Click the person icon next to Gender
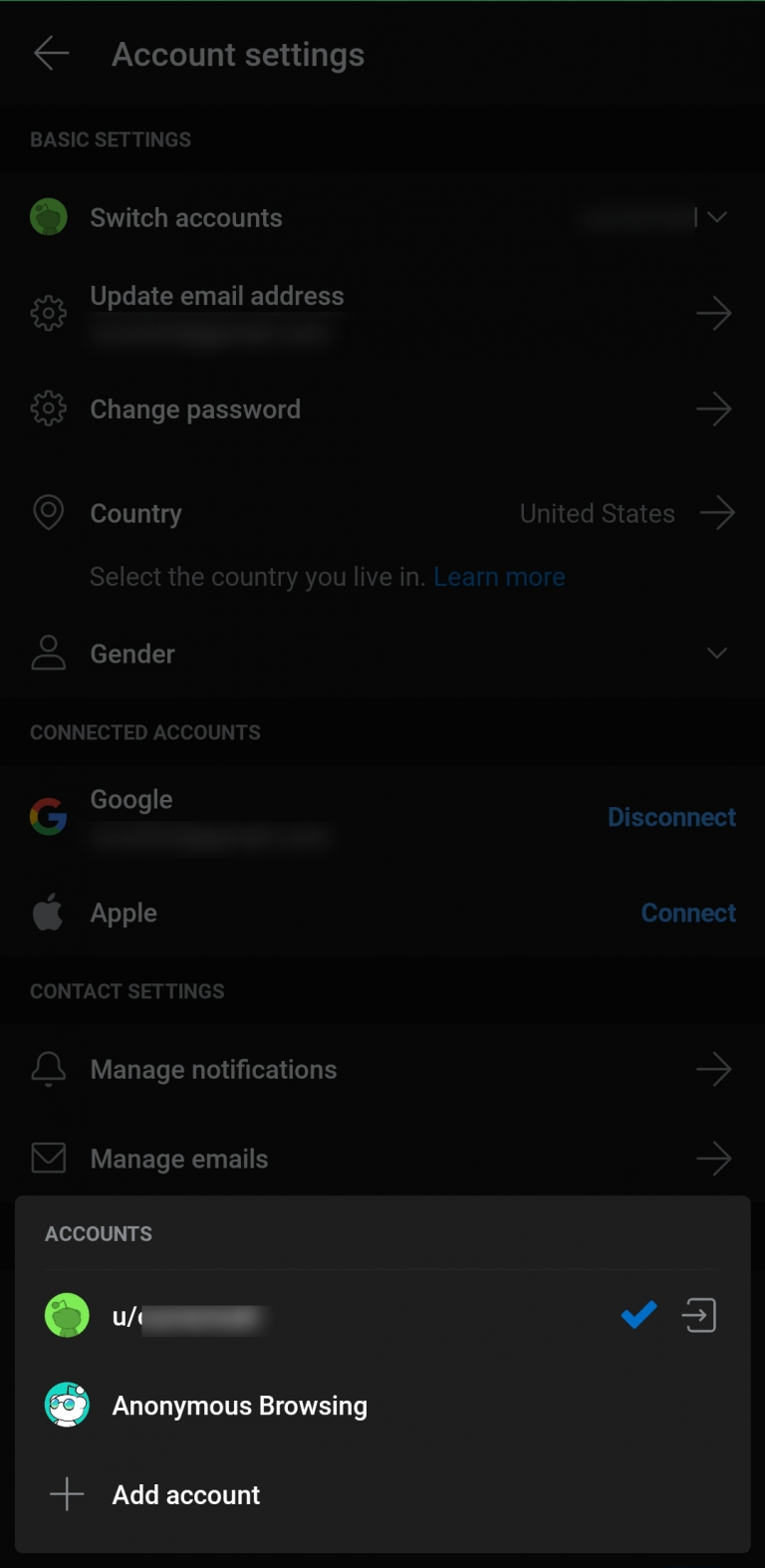This screenshot has height=1568, width=765. click(48, 653)
